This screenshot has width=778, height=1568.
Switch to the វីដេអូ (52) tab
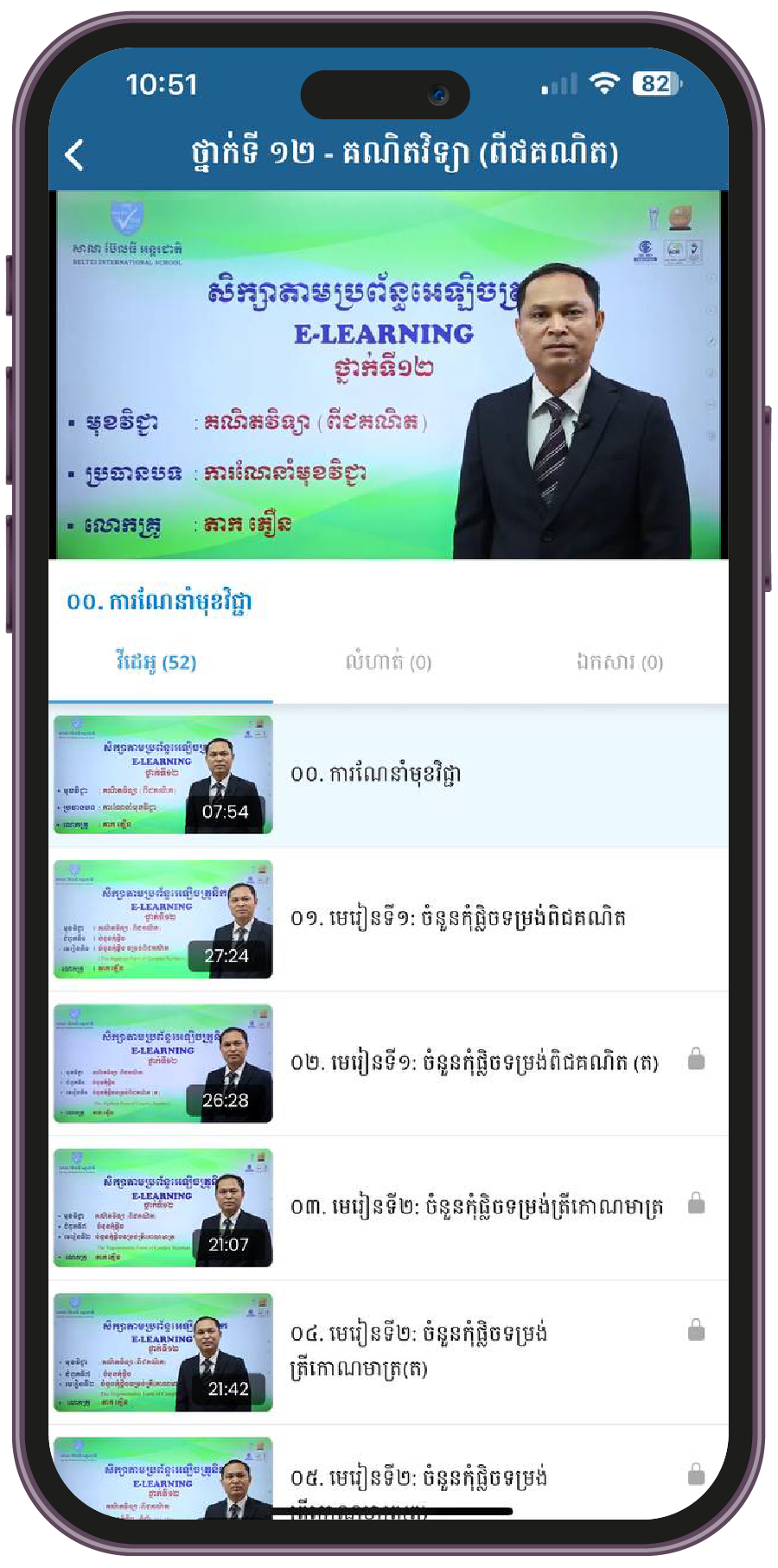[x=156, y=663]
